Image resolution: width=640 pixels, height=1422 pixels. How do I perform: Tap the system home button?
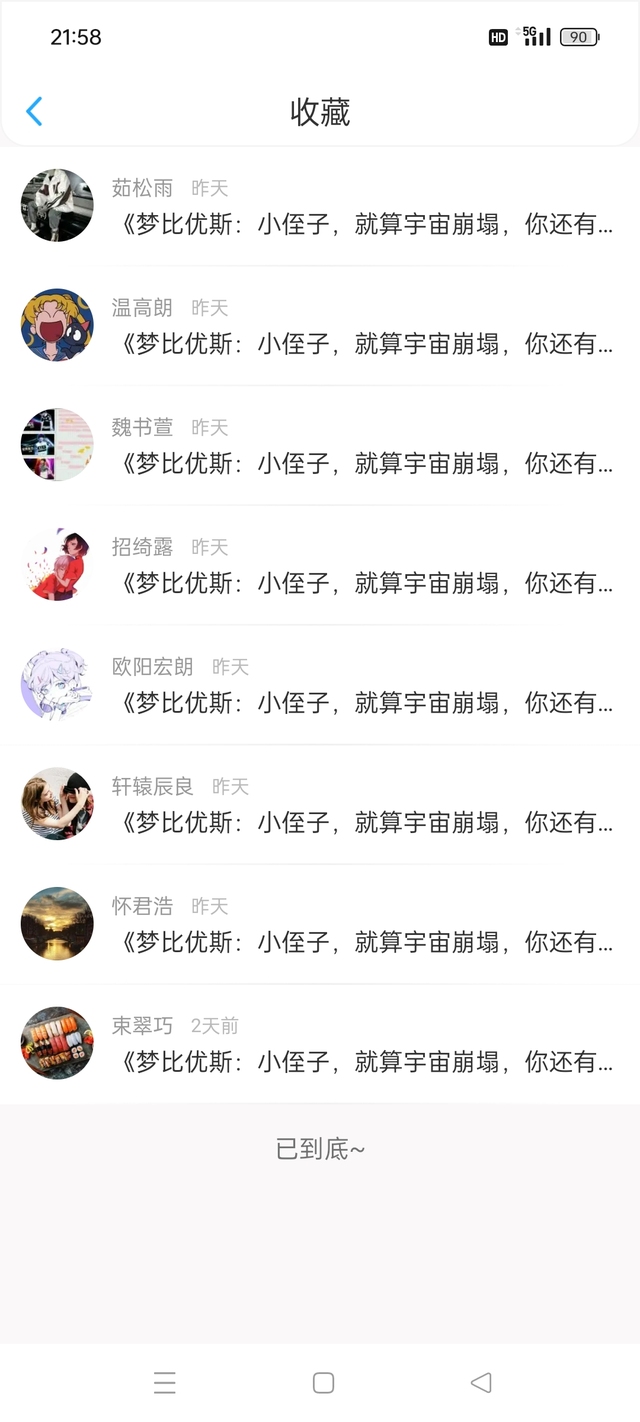coord(323,1383)
